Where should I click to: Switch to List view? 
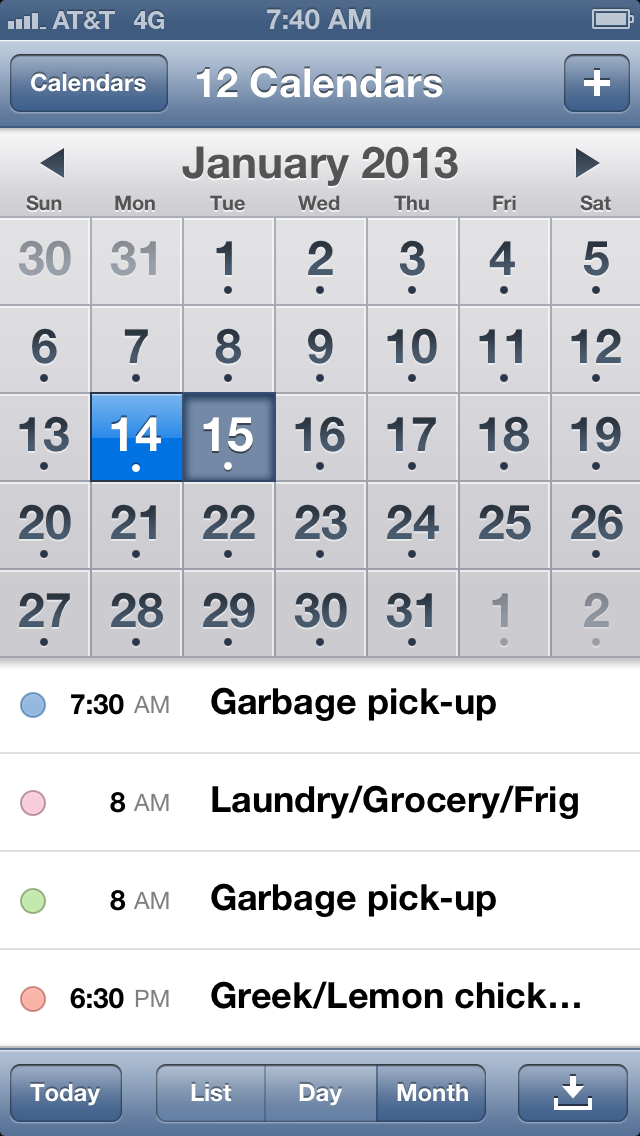pyautogui.click(x=211, y=1093)
